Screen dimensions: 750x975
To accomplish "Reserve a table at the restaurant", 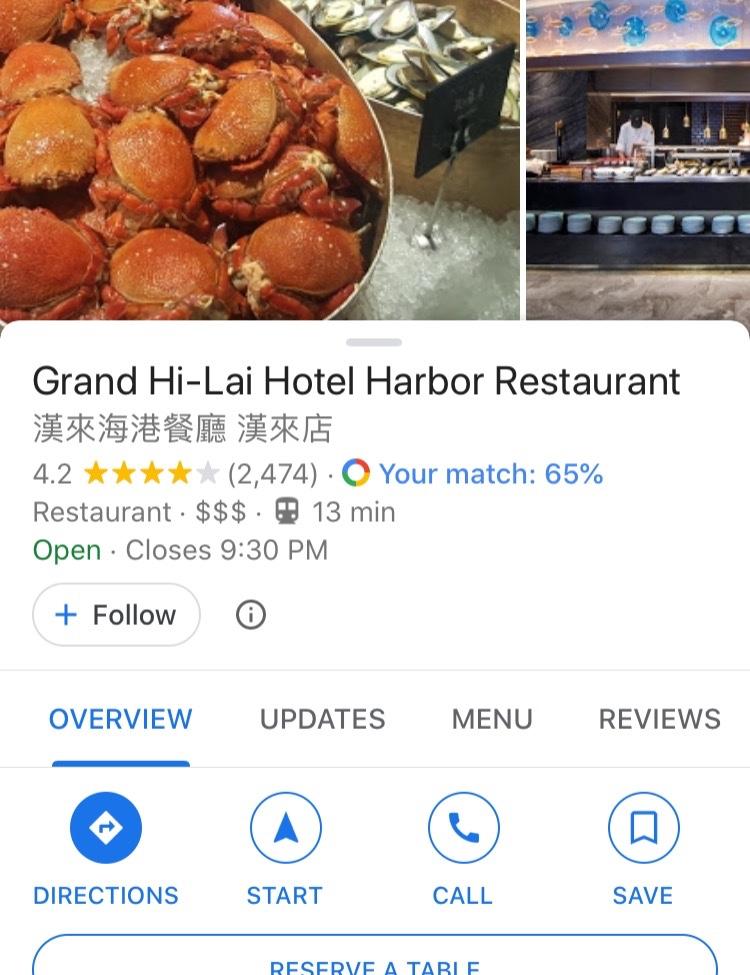I will pos(375,960).
